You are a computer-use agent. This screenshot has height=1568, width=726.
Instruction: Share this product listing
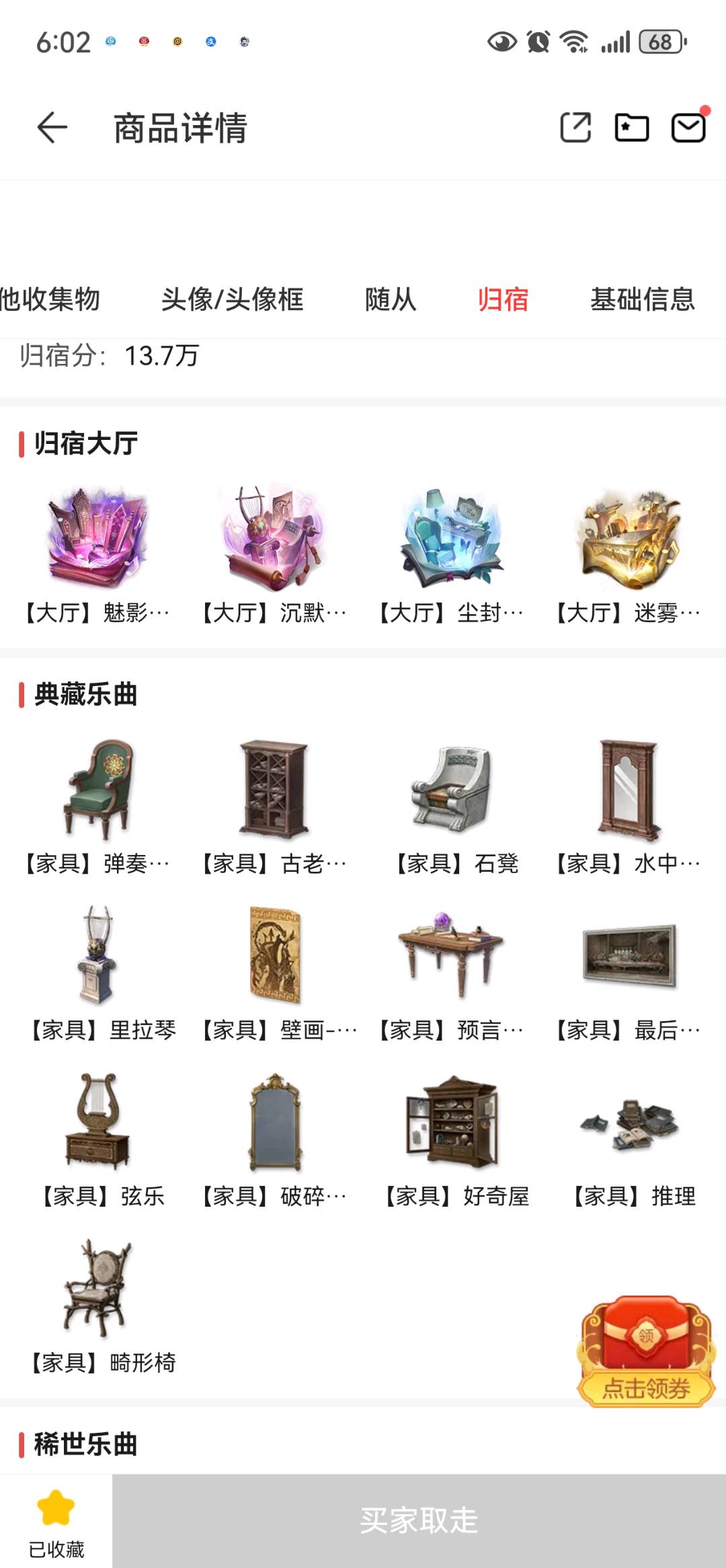tap(575, 127)
